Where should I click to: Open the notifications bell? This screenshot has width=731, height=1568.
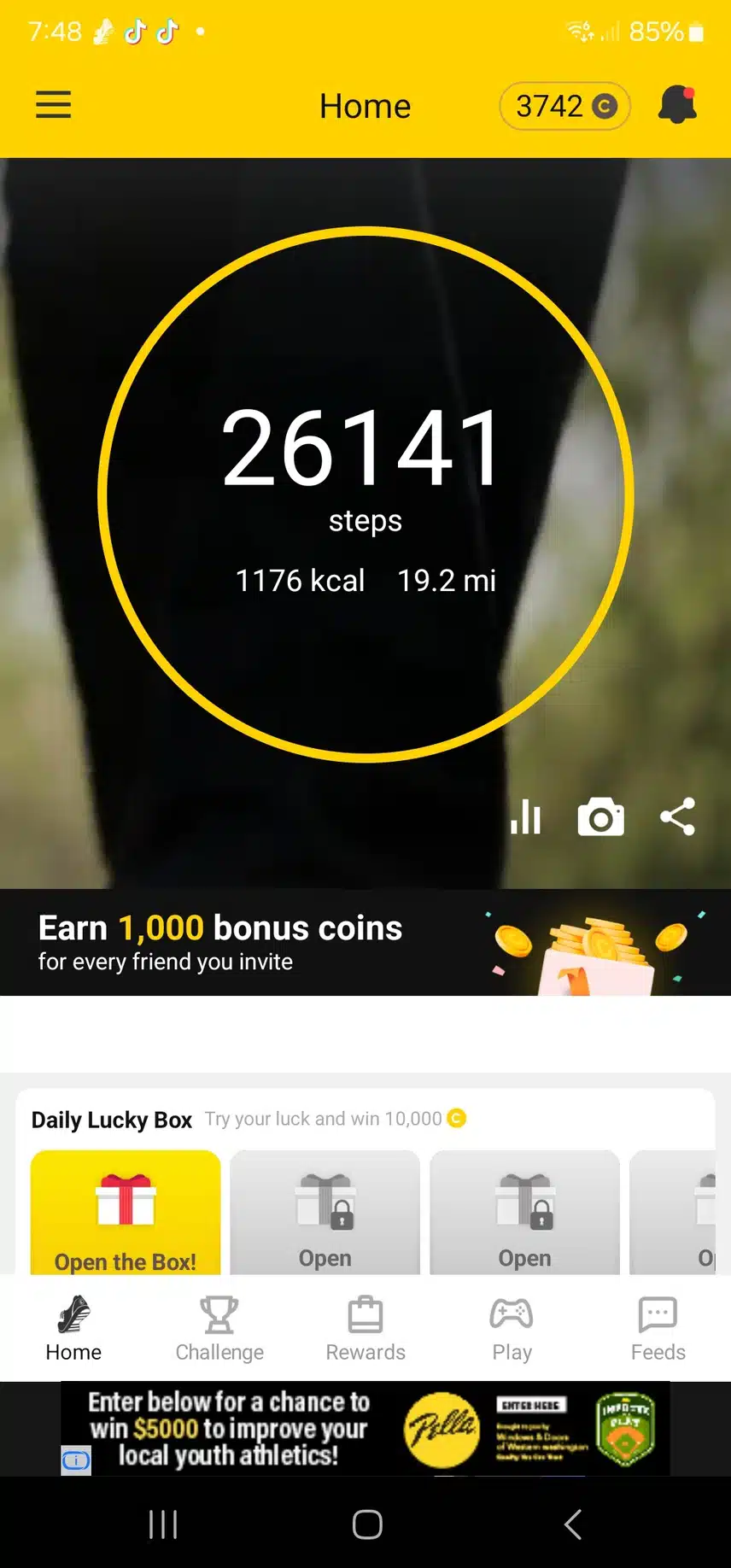(677, 105)
